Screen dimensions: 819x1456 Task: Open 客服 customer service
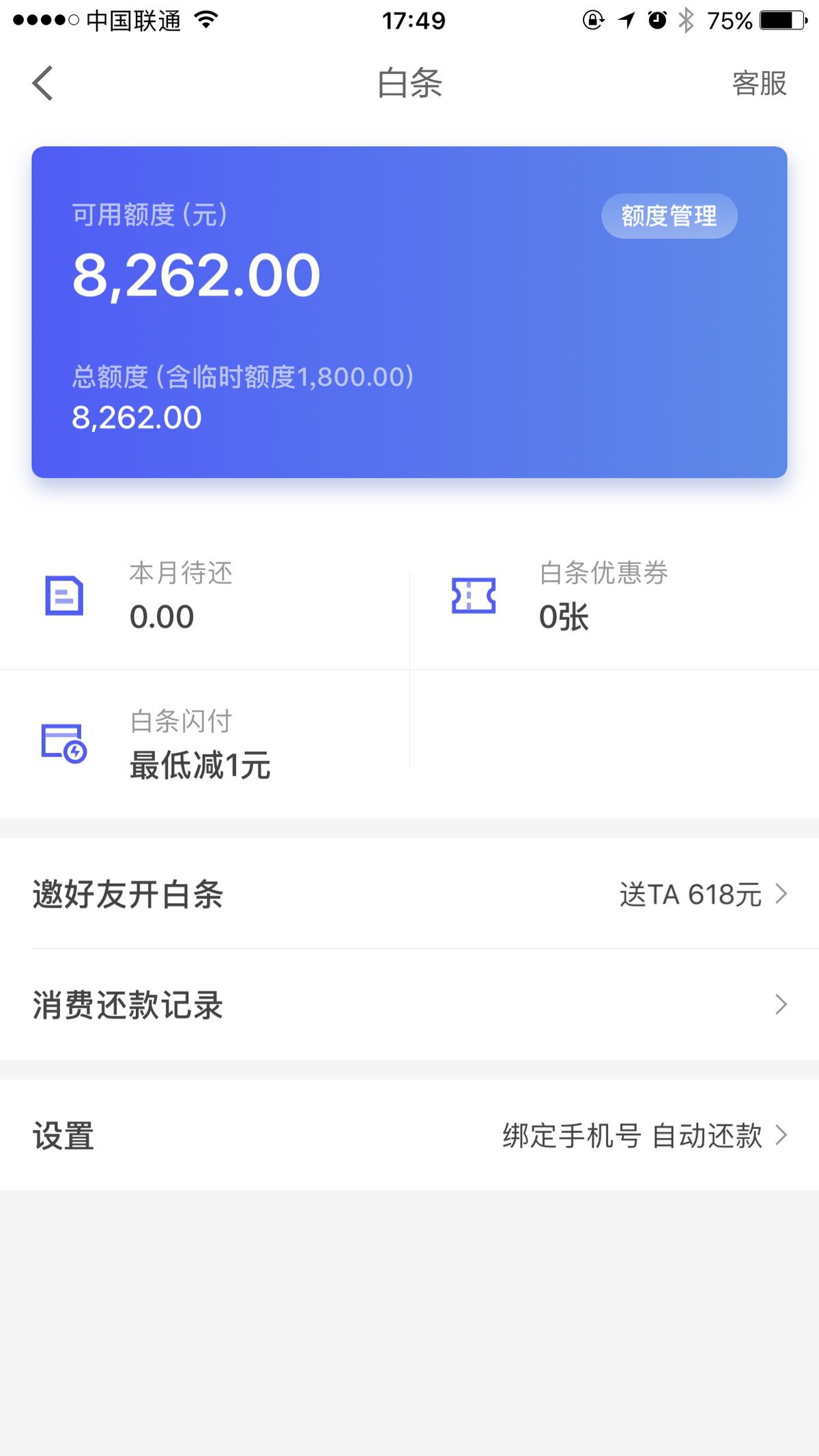759,83
